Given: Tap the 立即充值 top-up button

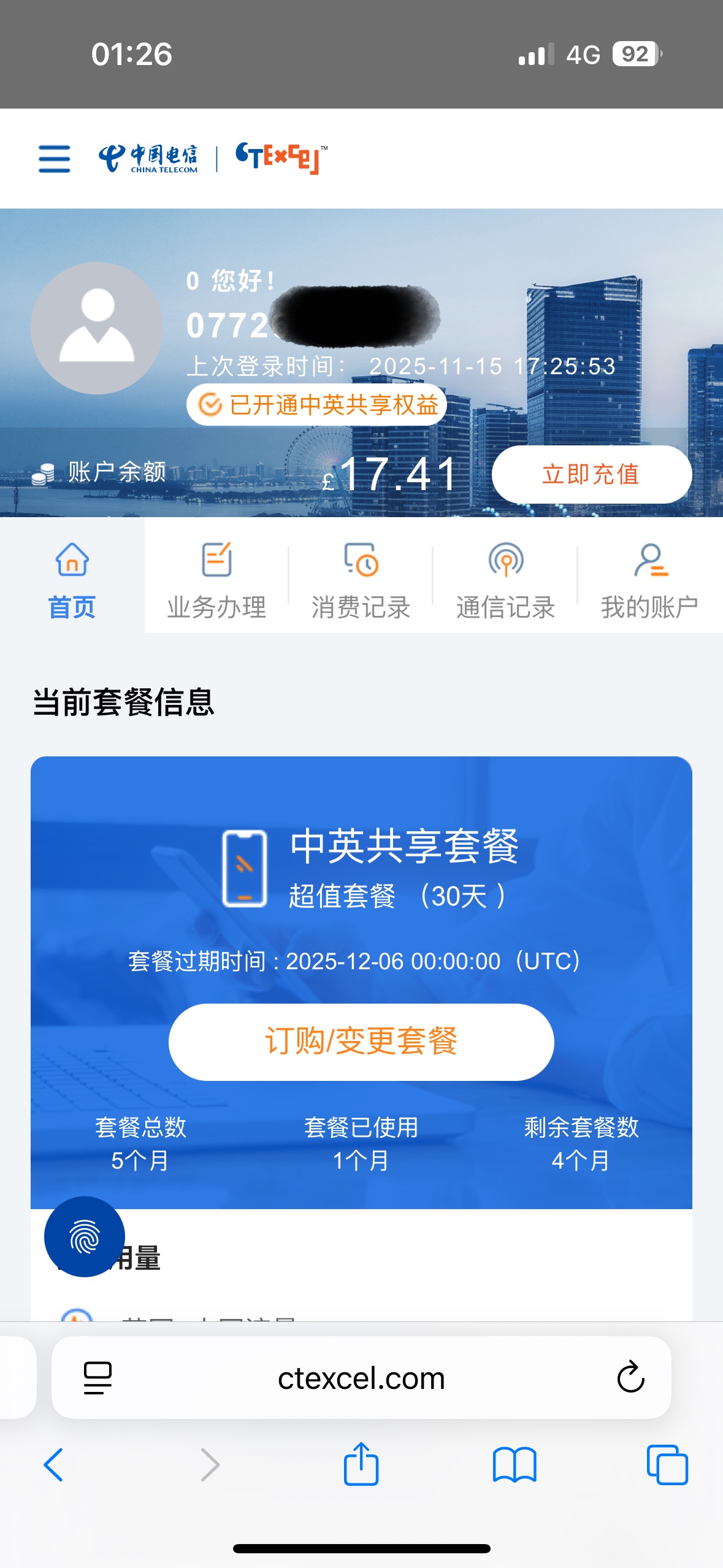Looking at the screenshot, I should point(591,474).
